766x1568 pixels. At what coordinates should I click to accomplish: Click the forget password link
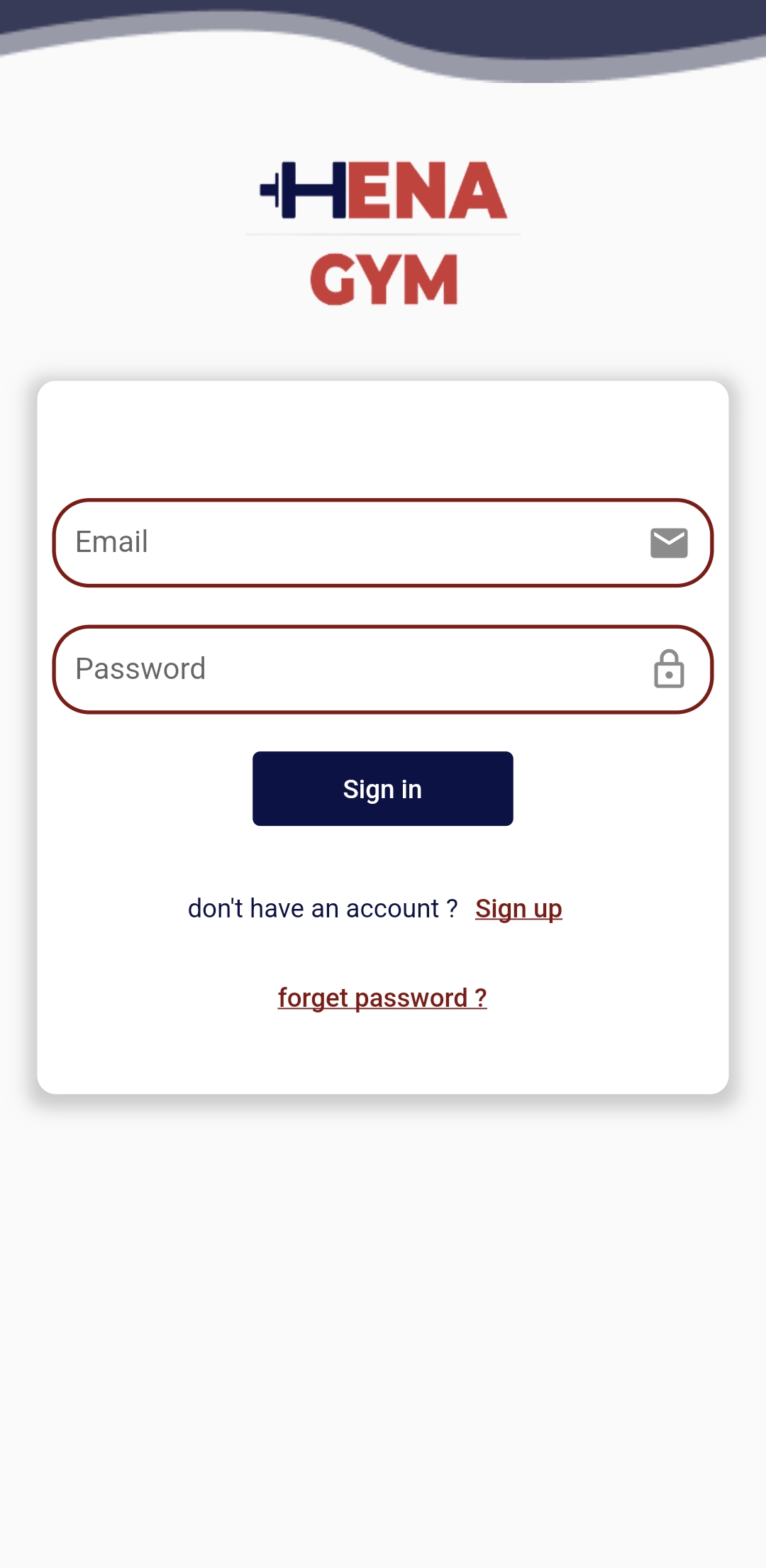point(382,998)
